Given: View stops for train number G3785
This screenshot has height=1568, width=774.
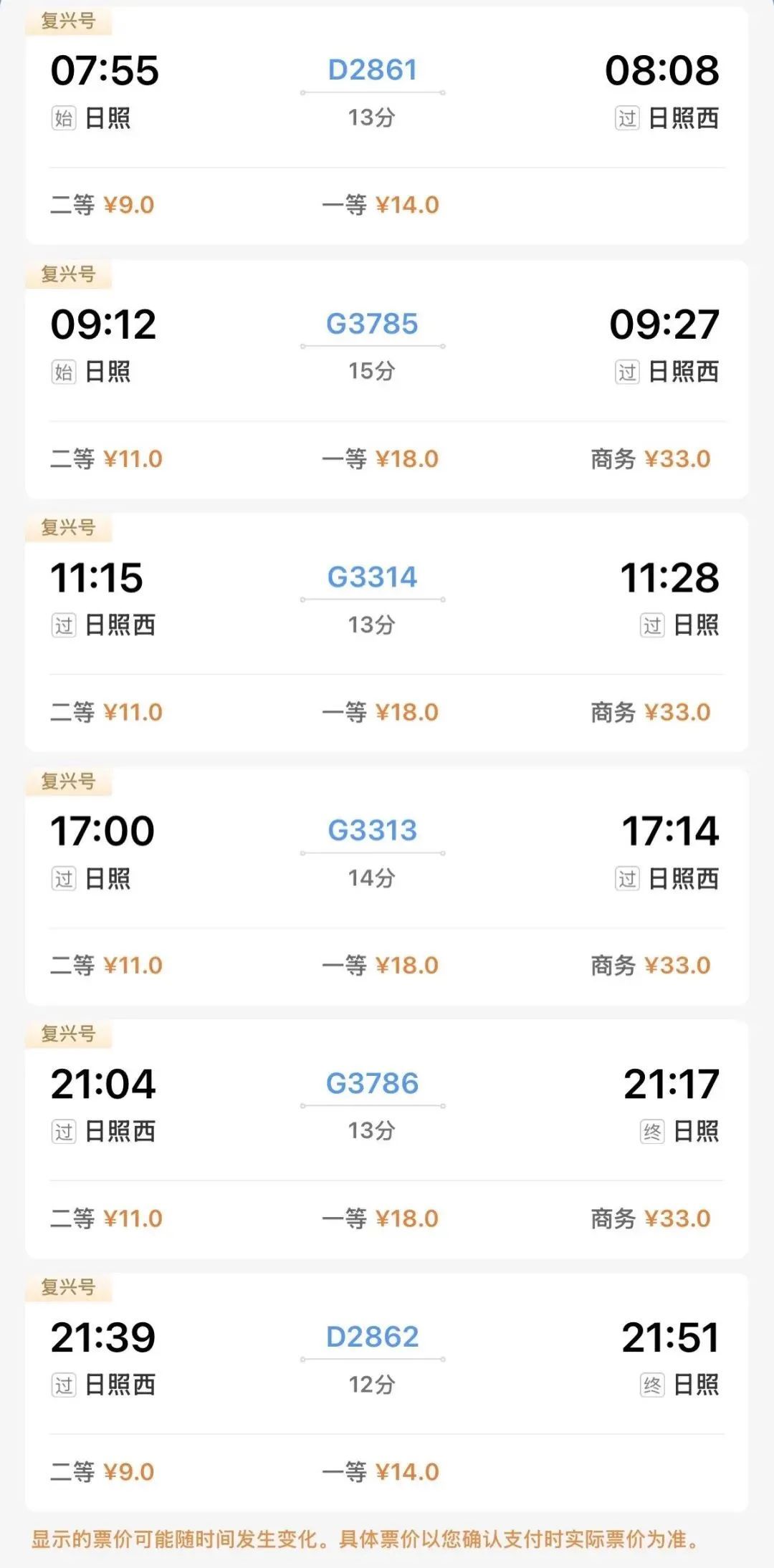Looking at the screenshot, I should click(x=372, y=324).
